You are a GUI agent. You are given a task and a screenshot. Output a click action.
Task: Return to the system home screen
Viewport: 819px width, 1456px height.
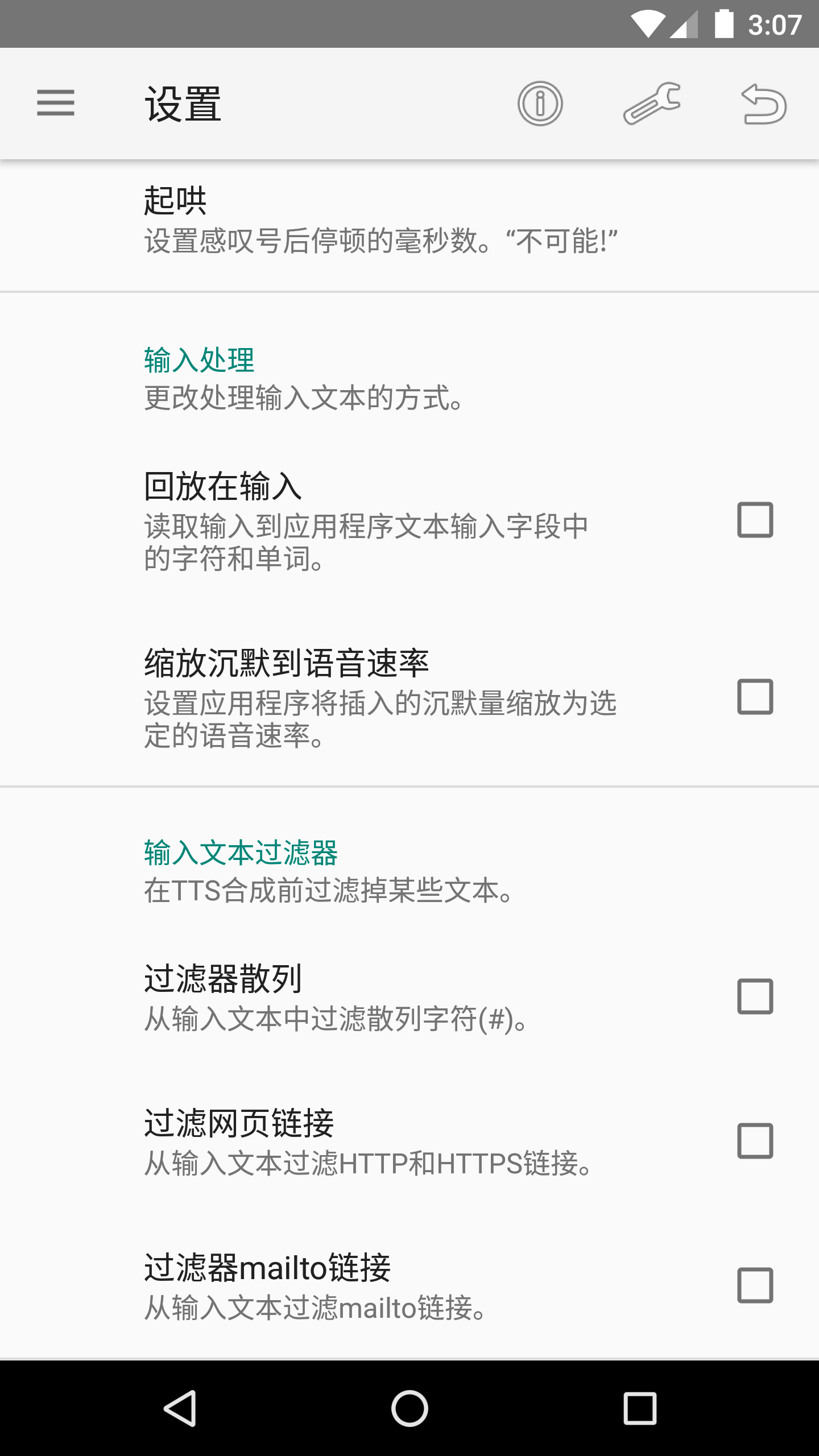pyautogui.click(x=409, y=1409)
